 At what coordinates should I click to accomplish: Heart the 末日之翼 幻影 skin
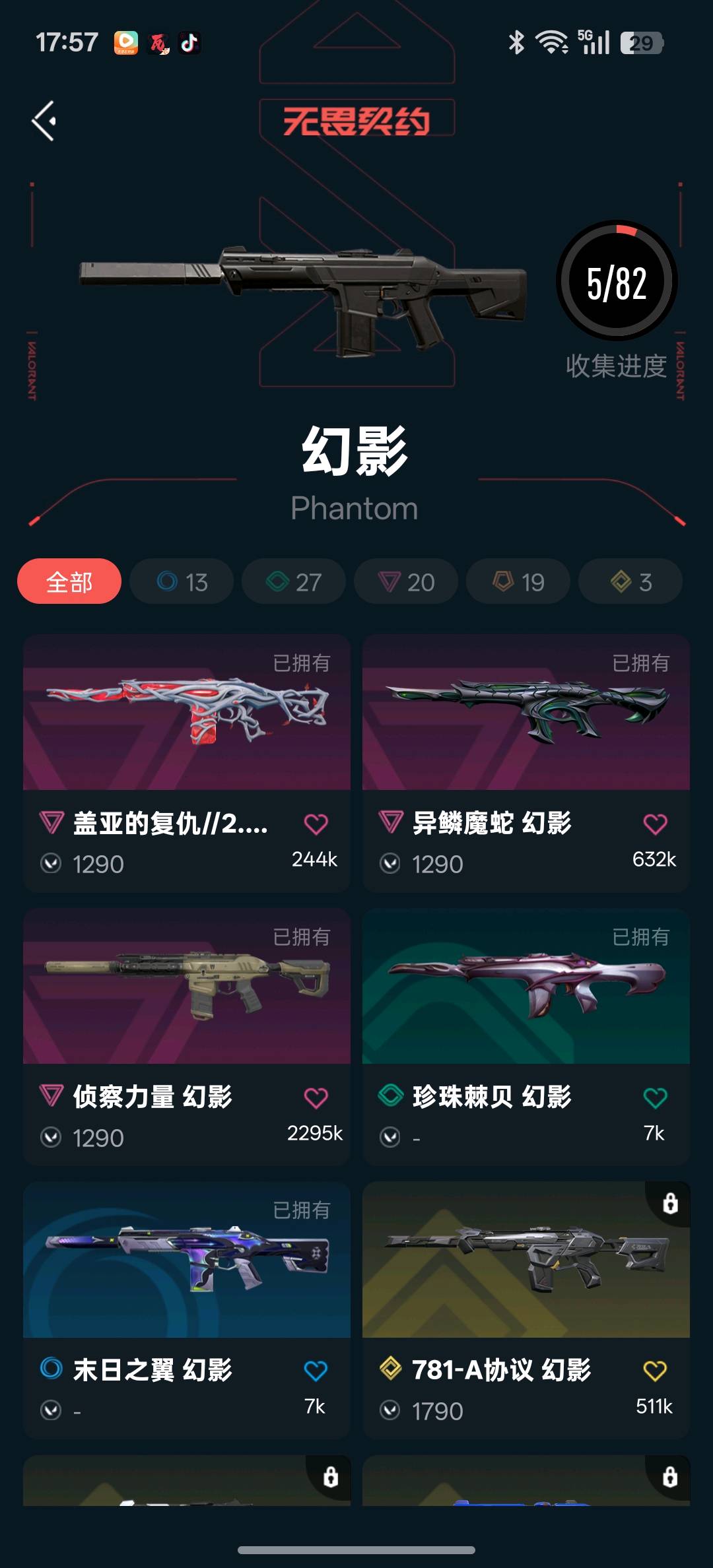[x=316, y=1371]
